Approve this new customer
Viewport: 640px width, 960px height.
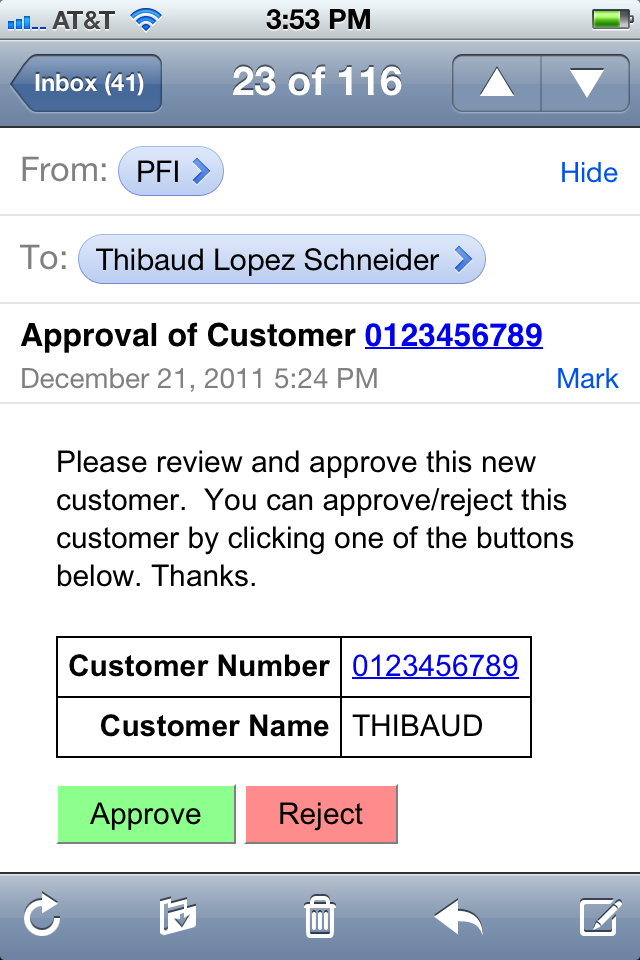click(x=146, y=814)
